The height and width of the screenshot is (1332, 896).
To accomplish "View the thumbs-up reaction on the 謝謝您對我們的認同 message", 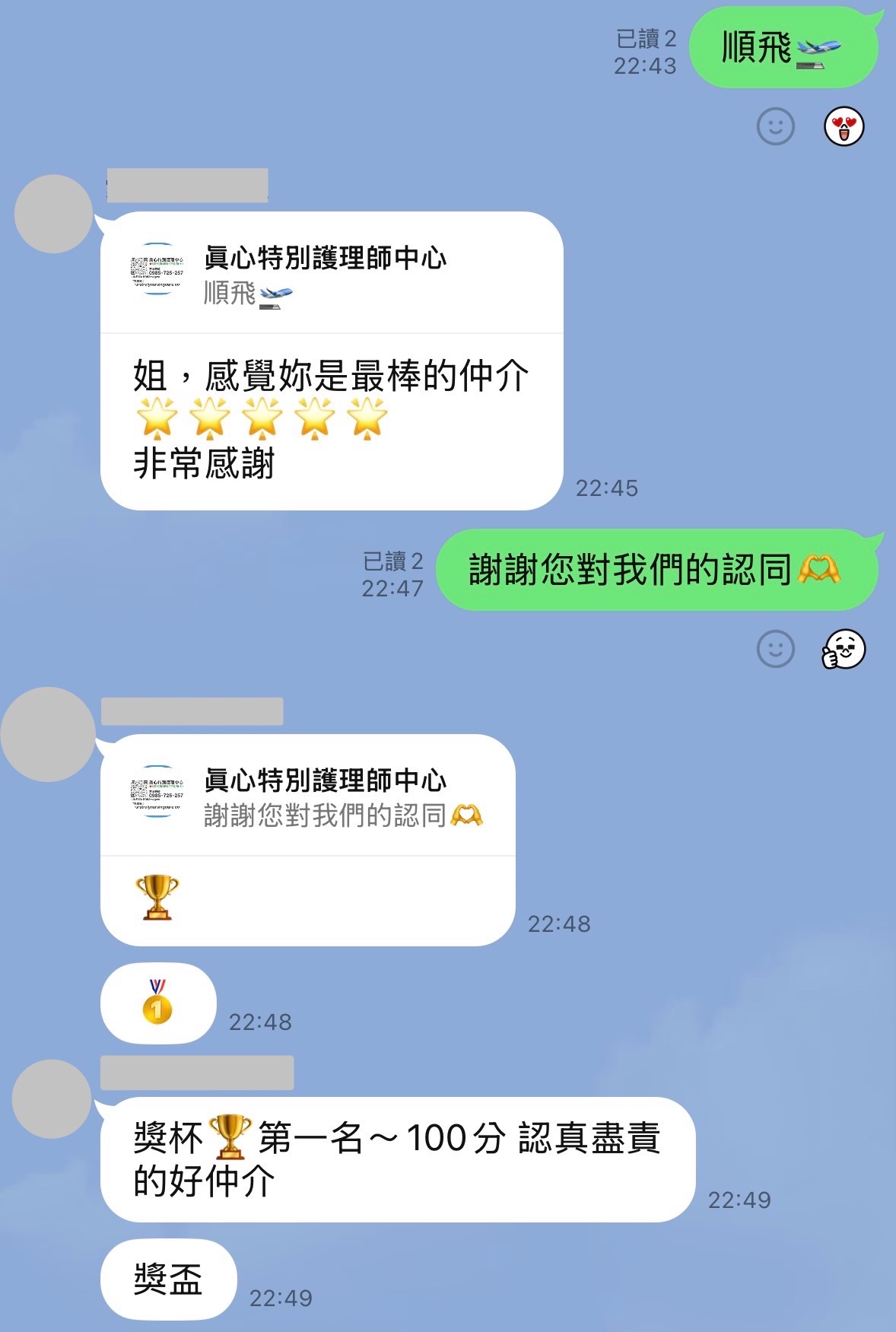I will (x=844, y=649).
